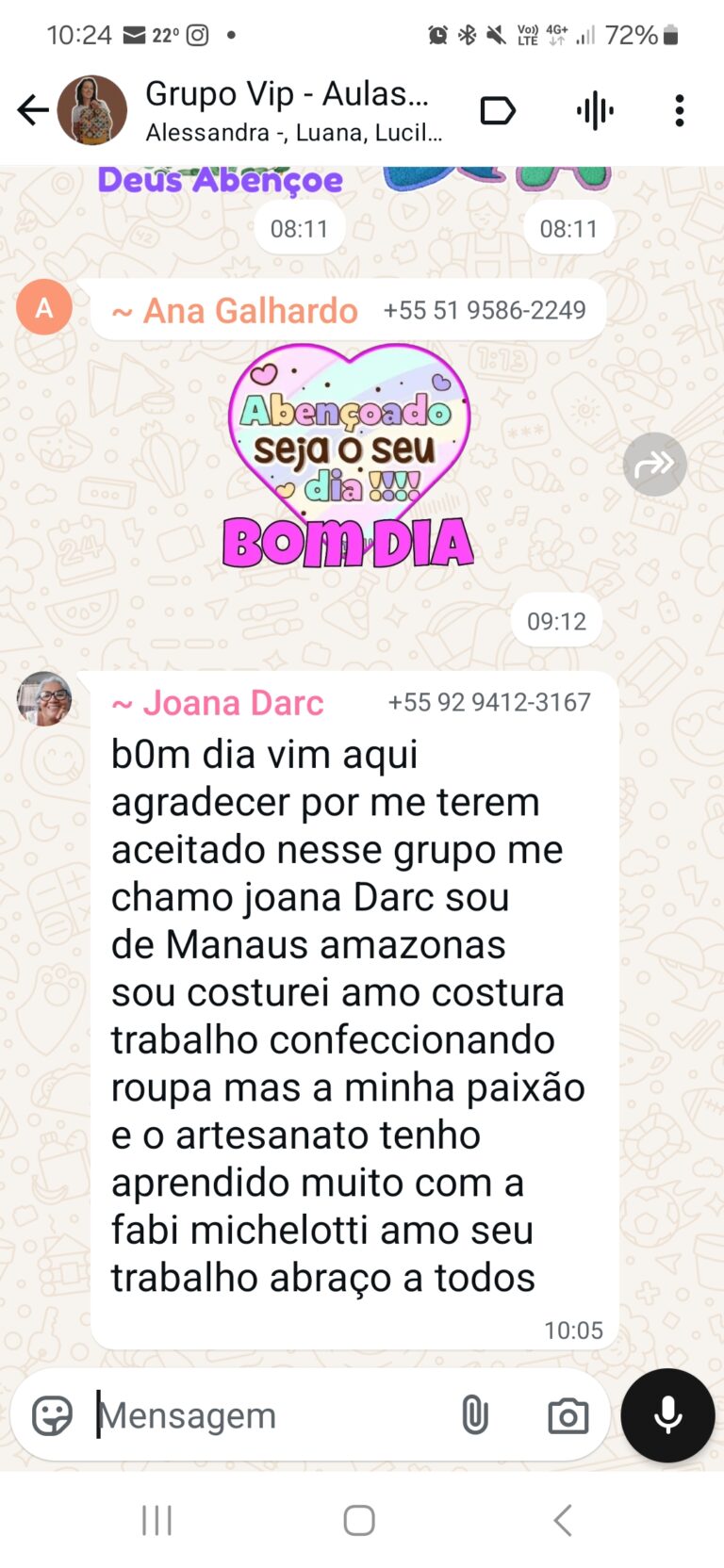Go back from the group chat
724x1568 pixels.
pyautogui.click(x=33, y=110)
